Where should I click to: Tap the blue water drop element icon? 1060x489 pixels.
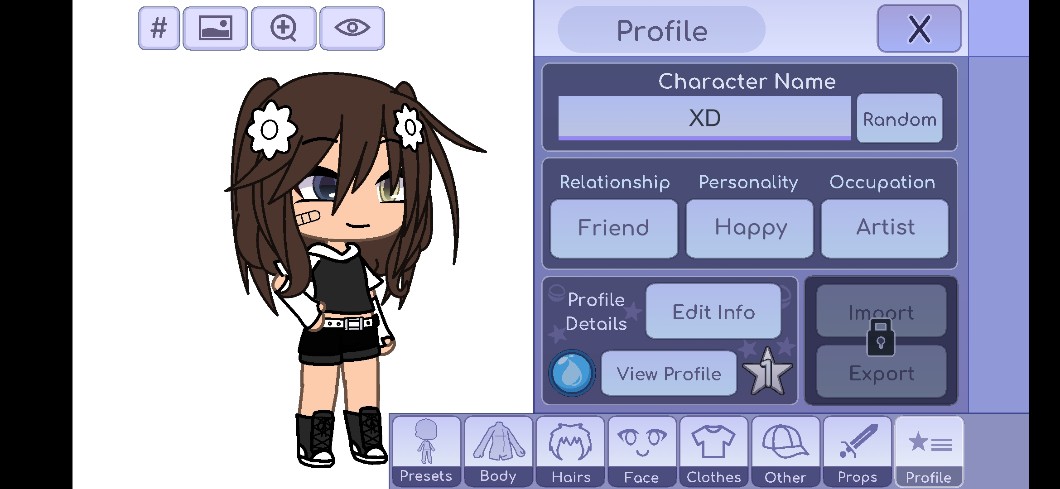click(x=572, y=373)
